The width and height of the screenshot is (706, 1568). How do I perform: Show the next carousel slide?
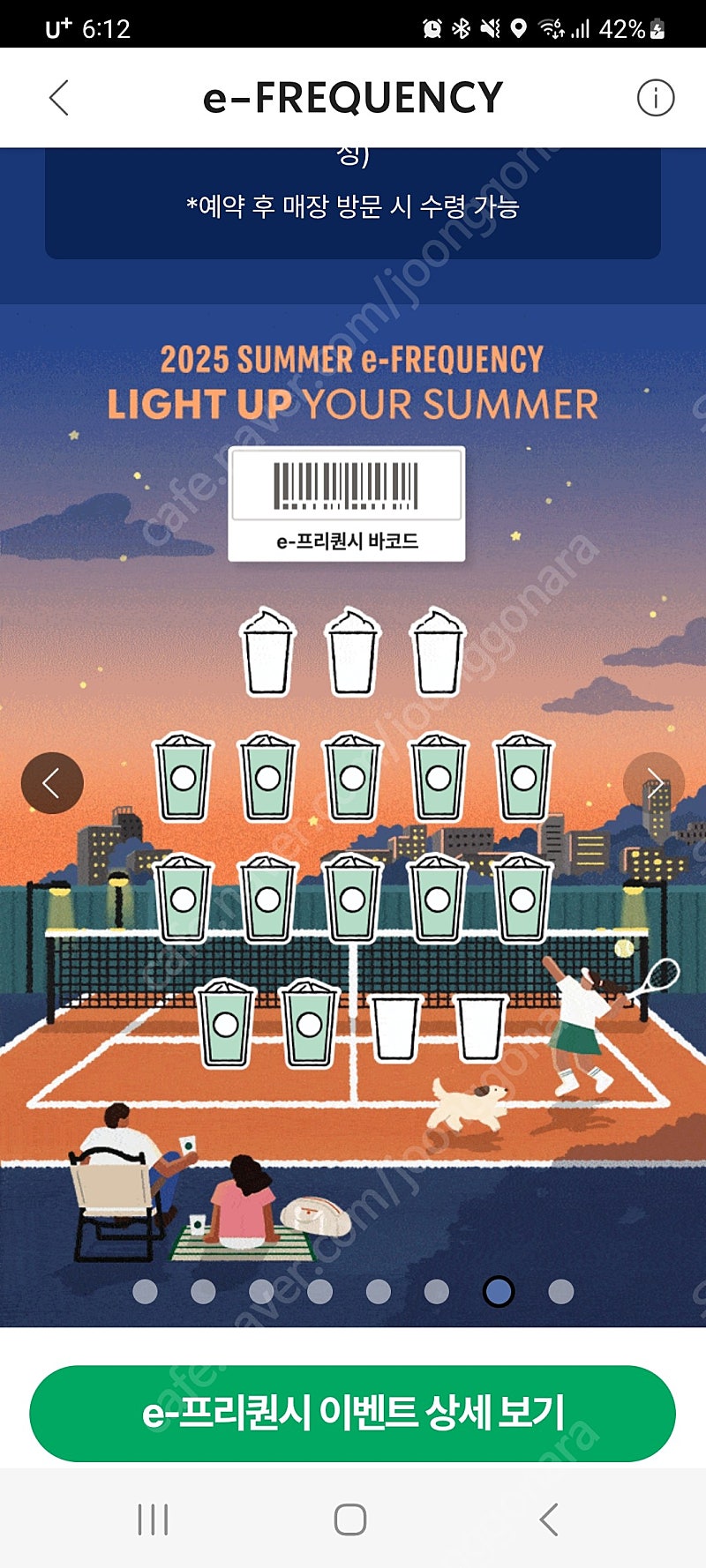click(x=654, y=783)
